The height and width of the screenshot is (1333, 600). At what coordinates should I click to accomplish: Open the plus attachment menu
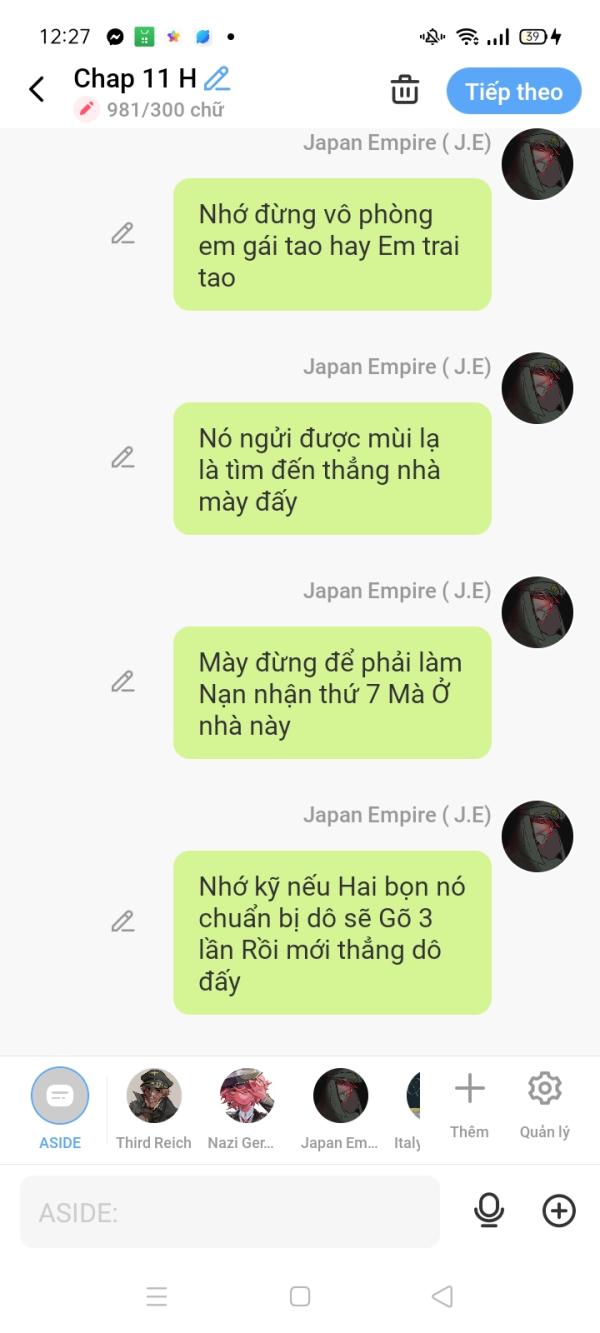pyautogui.click(x=559, y=1211)
